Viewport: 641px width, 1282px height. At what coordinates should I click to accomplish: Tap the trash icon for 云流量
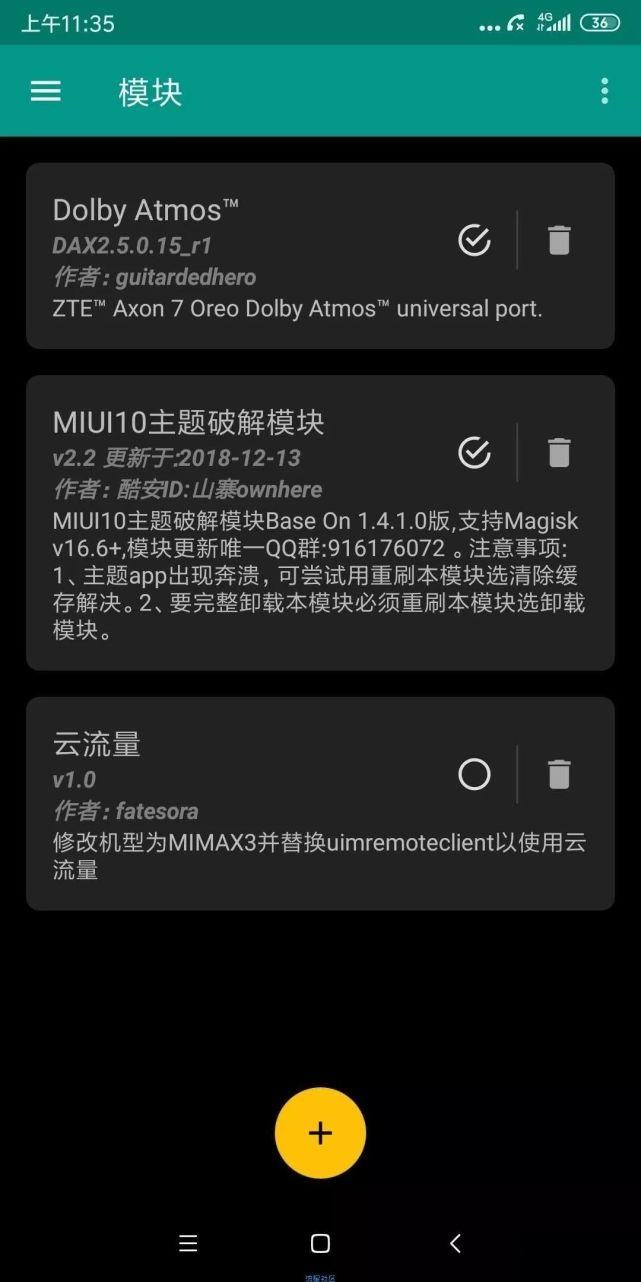coord(559,774)
